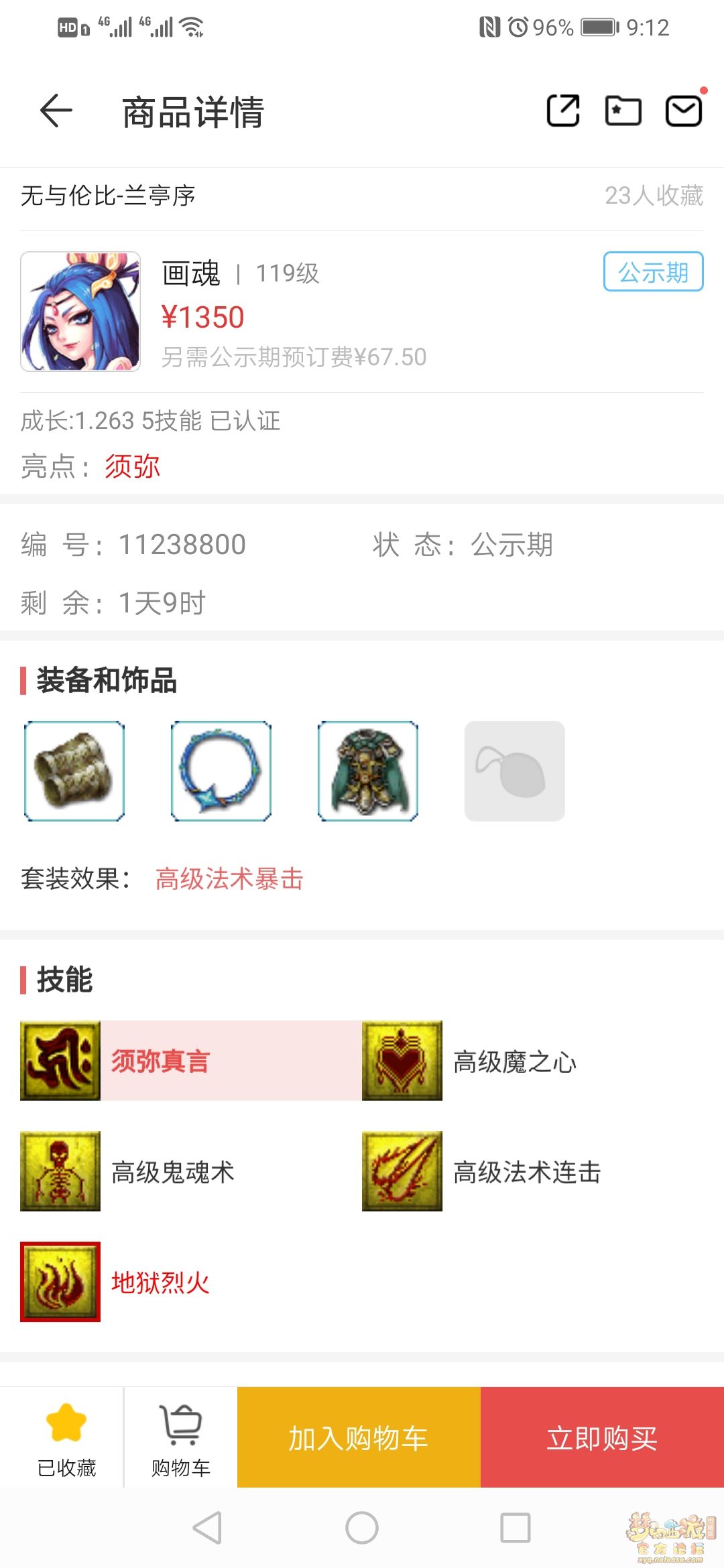
Task: Open the favorites folder icon
Action: pos(623,111)
